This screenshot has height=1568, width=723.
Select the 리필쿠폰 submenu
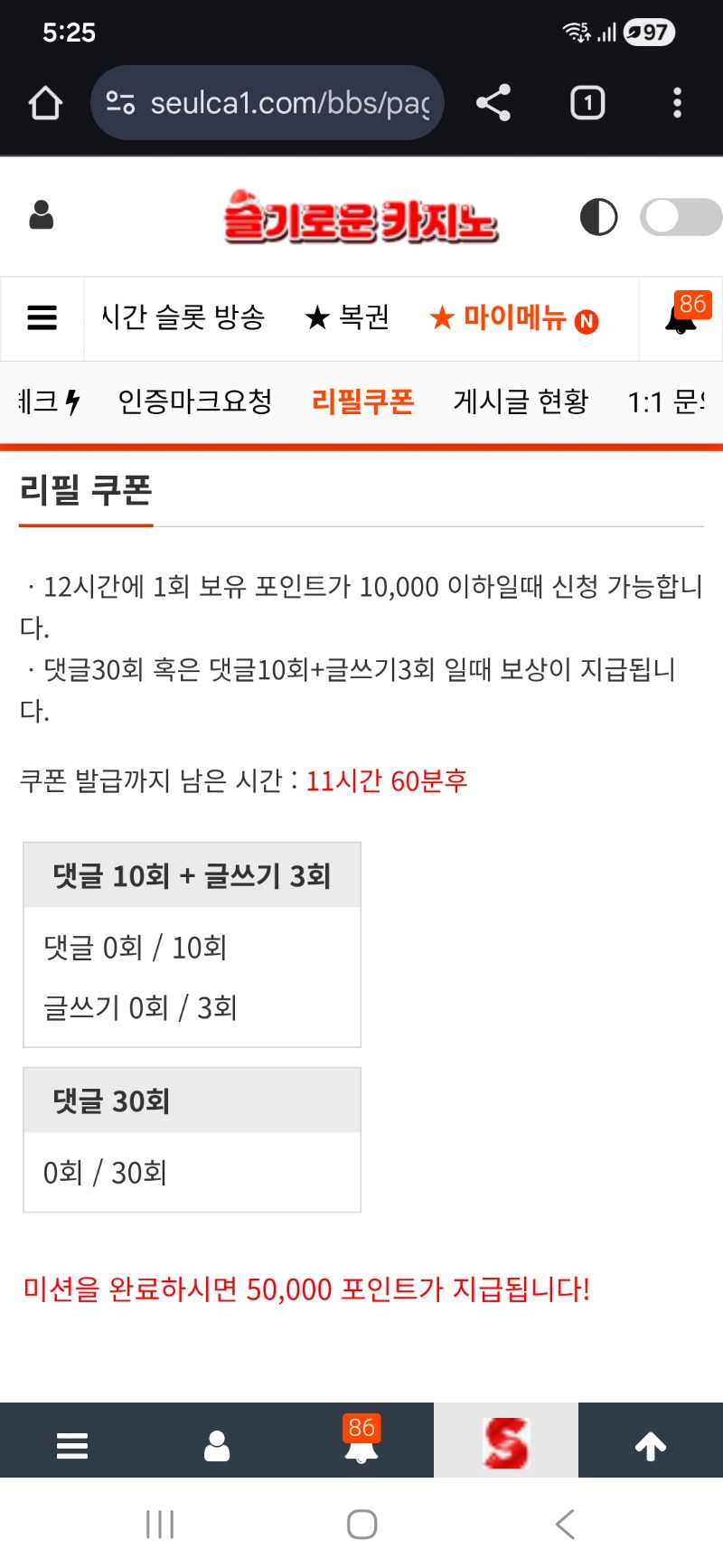tap(362, 401)
